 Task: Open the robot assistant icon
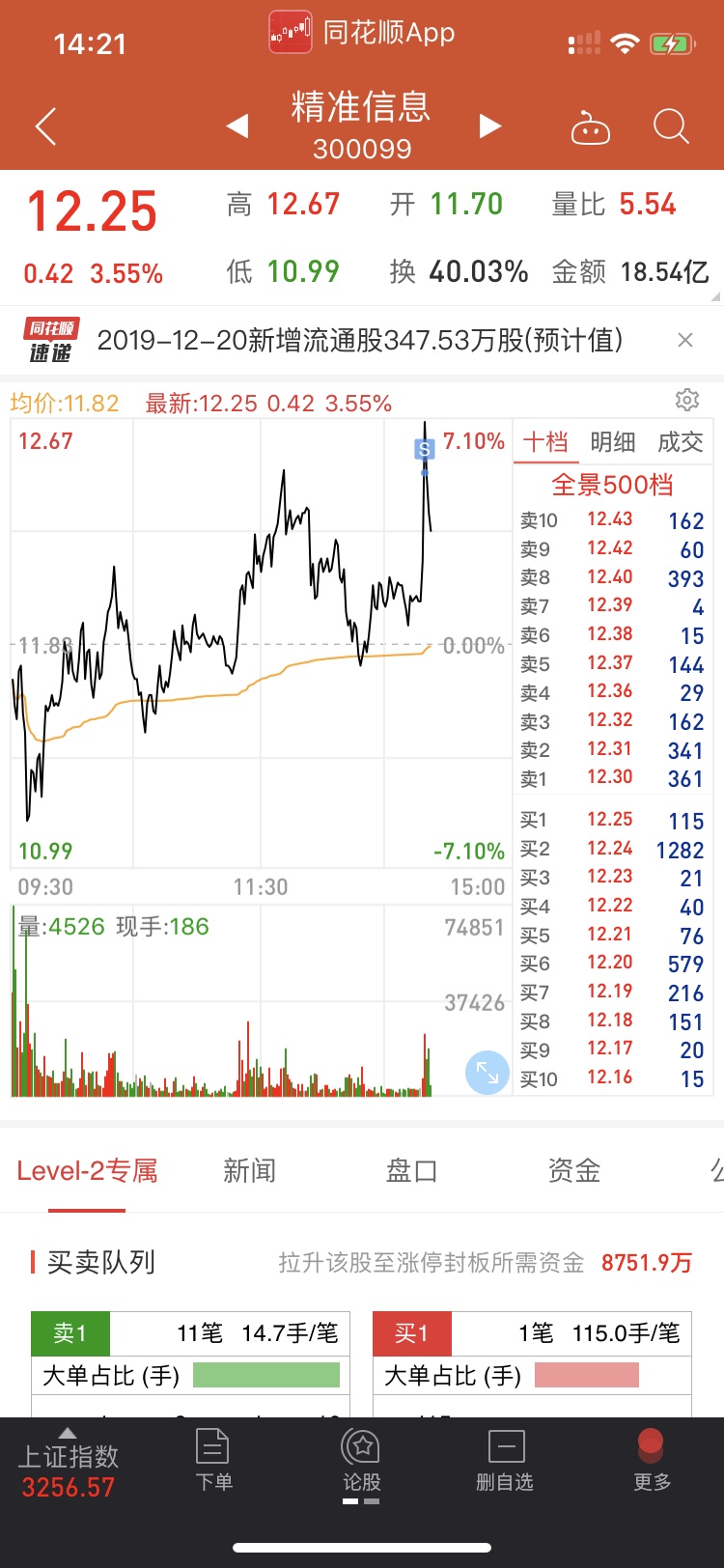(590, 126)
